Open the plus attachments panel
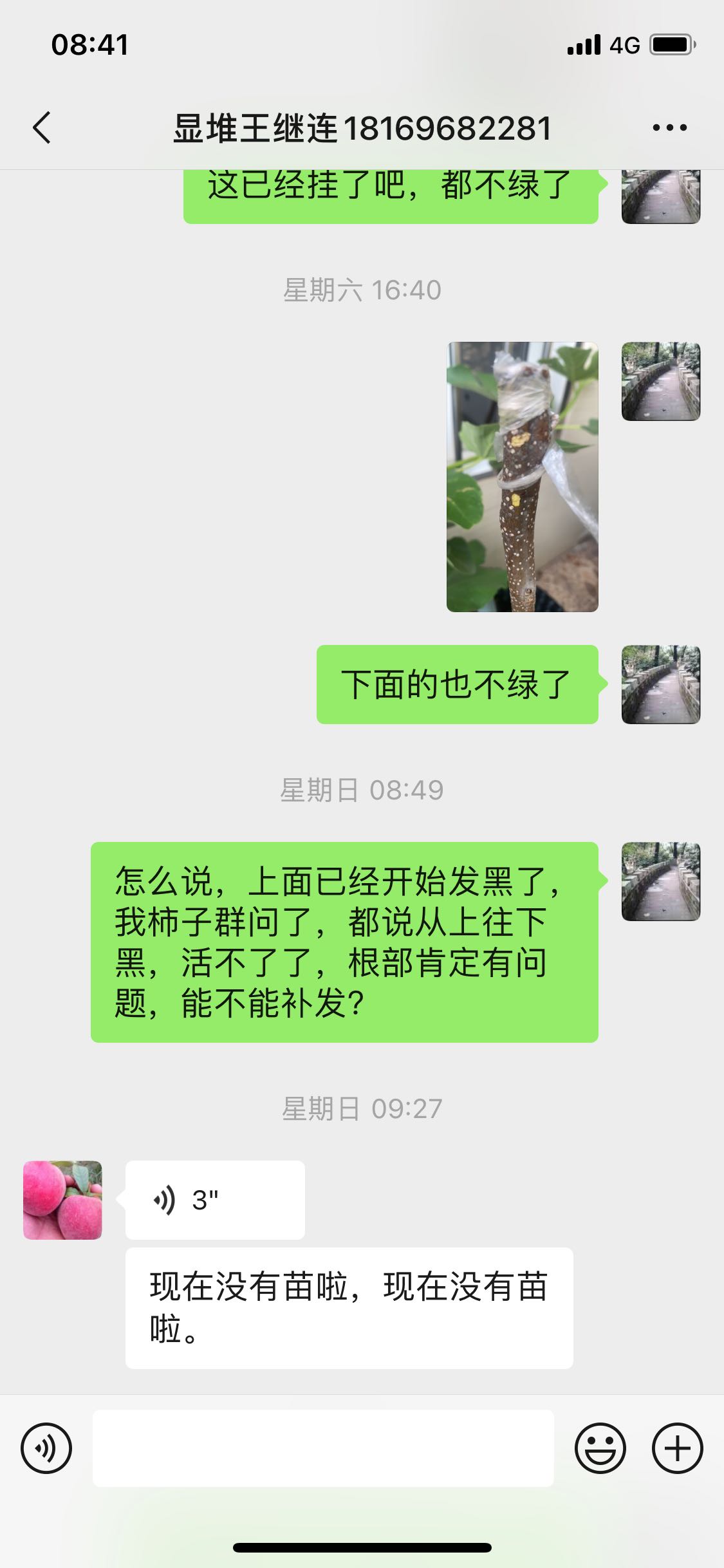This screenshot has height=1568, width=724. click(677, 1448)
